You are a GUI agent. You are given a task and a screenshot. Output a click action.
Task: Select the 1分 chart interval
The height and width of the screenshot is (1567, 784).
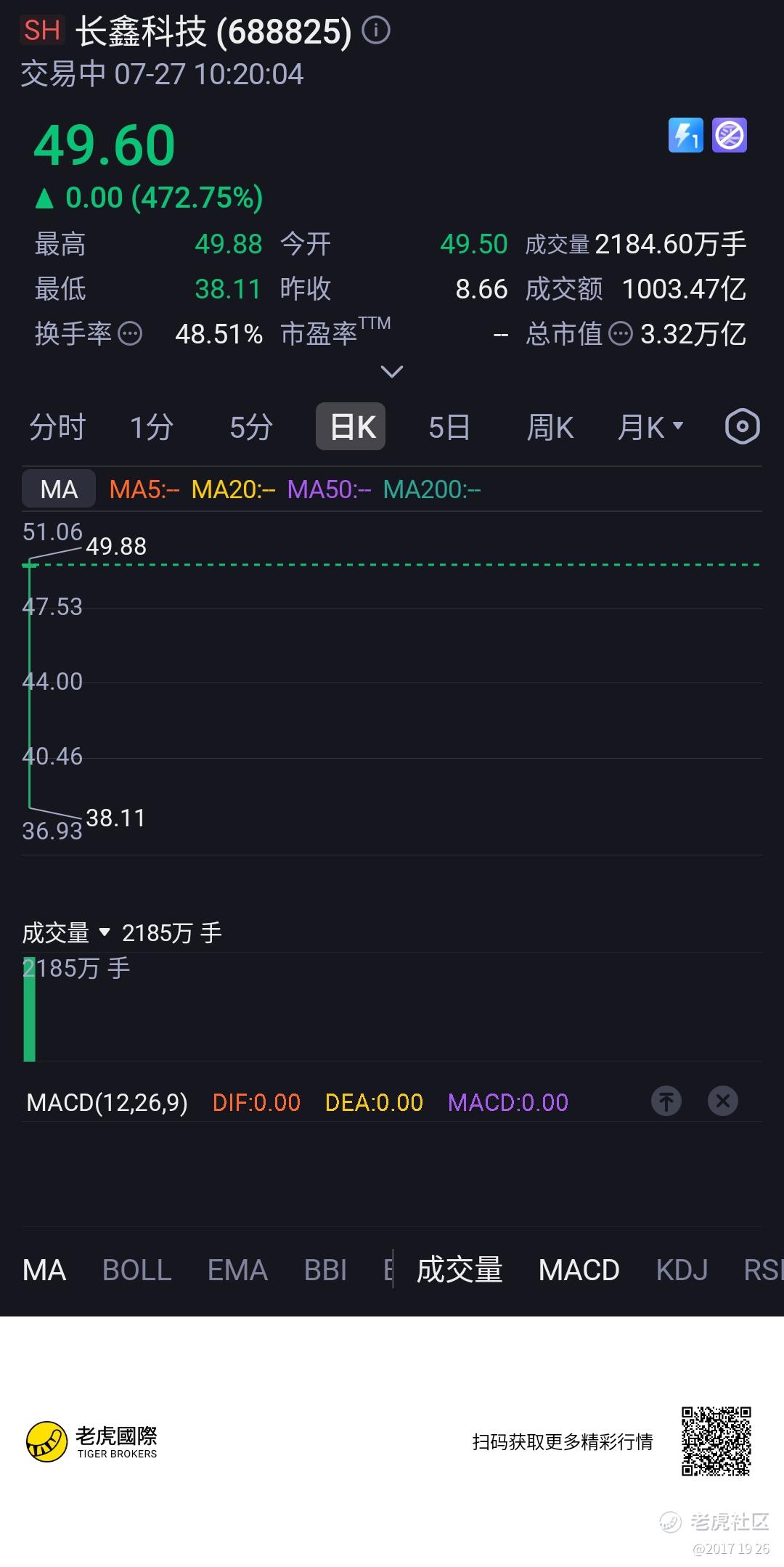[x=151, y=427]
